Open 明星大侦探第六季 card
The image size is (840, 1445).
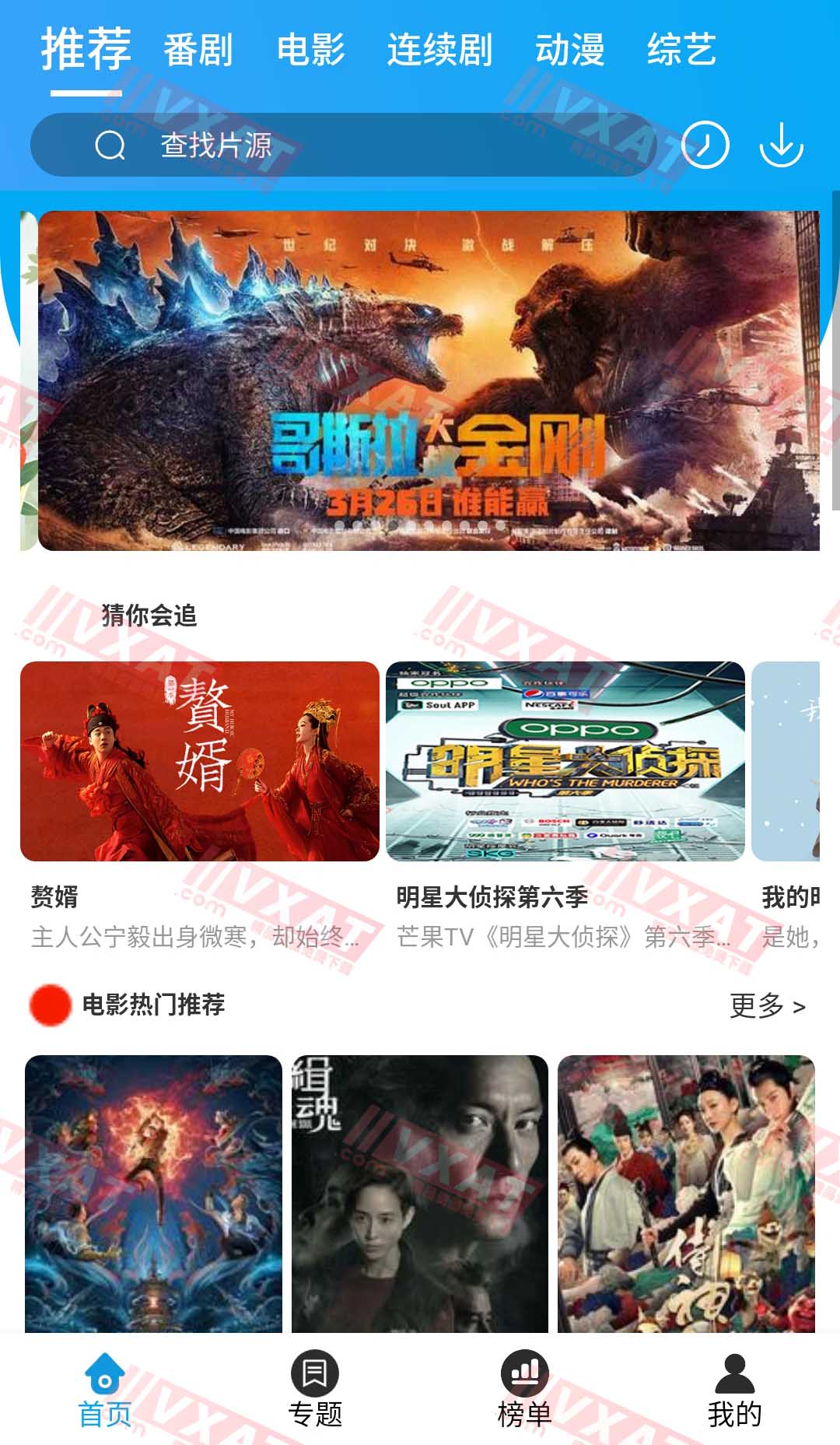click(x=565, y=761)
